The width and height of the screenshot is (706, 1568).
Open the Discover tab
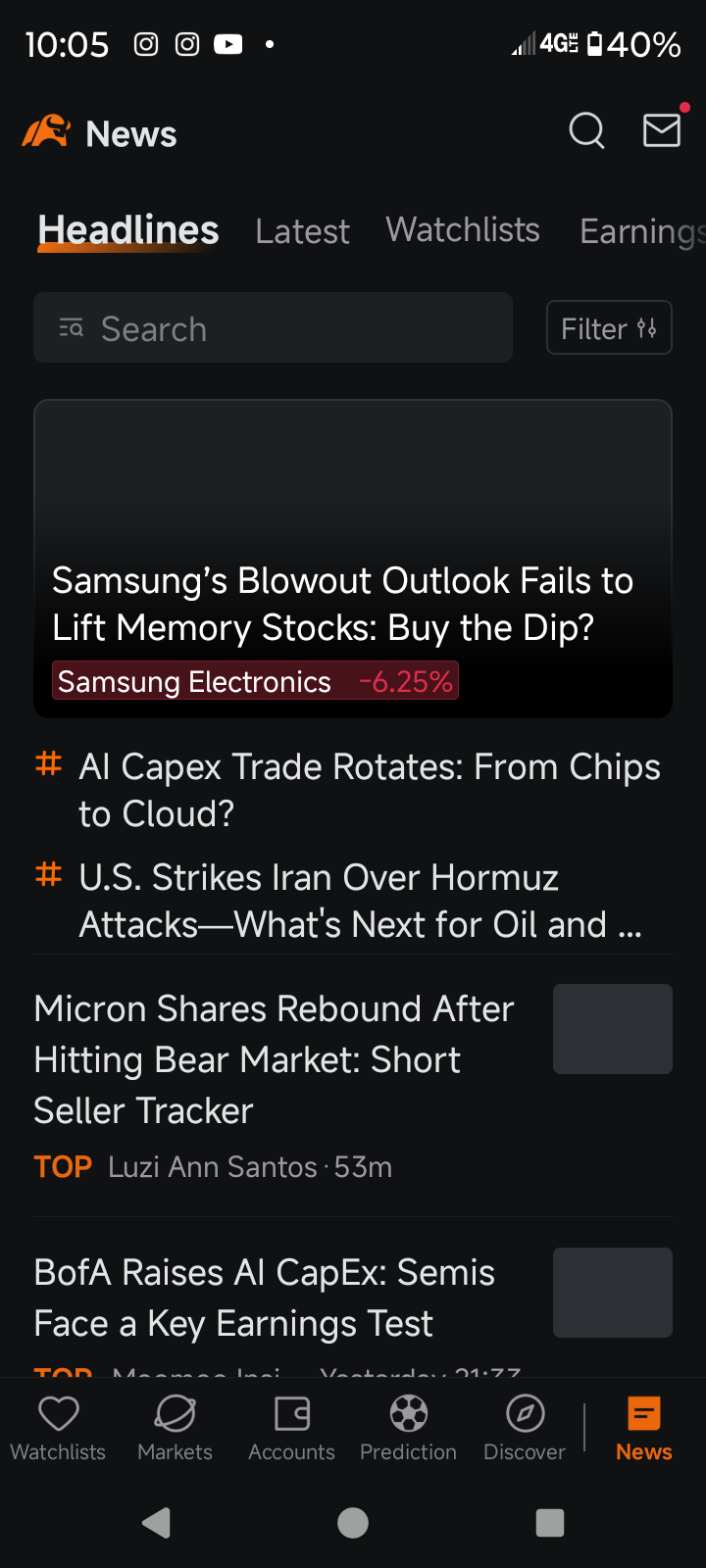click(x=525, y=1429)
